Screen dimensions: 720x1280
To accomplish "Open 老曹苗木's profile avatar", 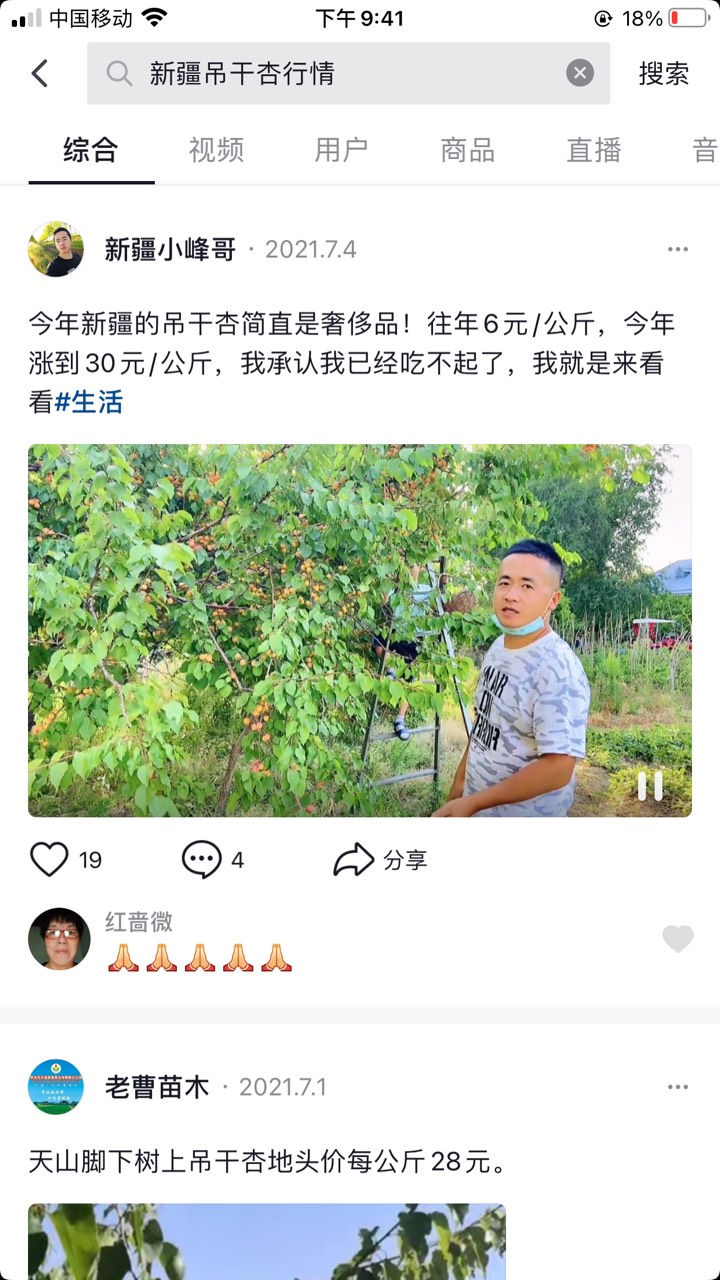I will [x=56, y=1087].
